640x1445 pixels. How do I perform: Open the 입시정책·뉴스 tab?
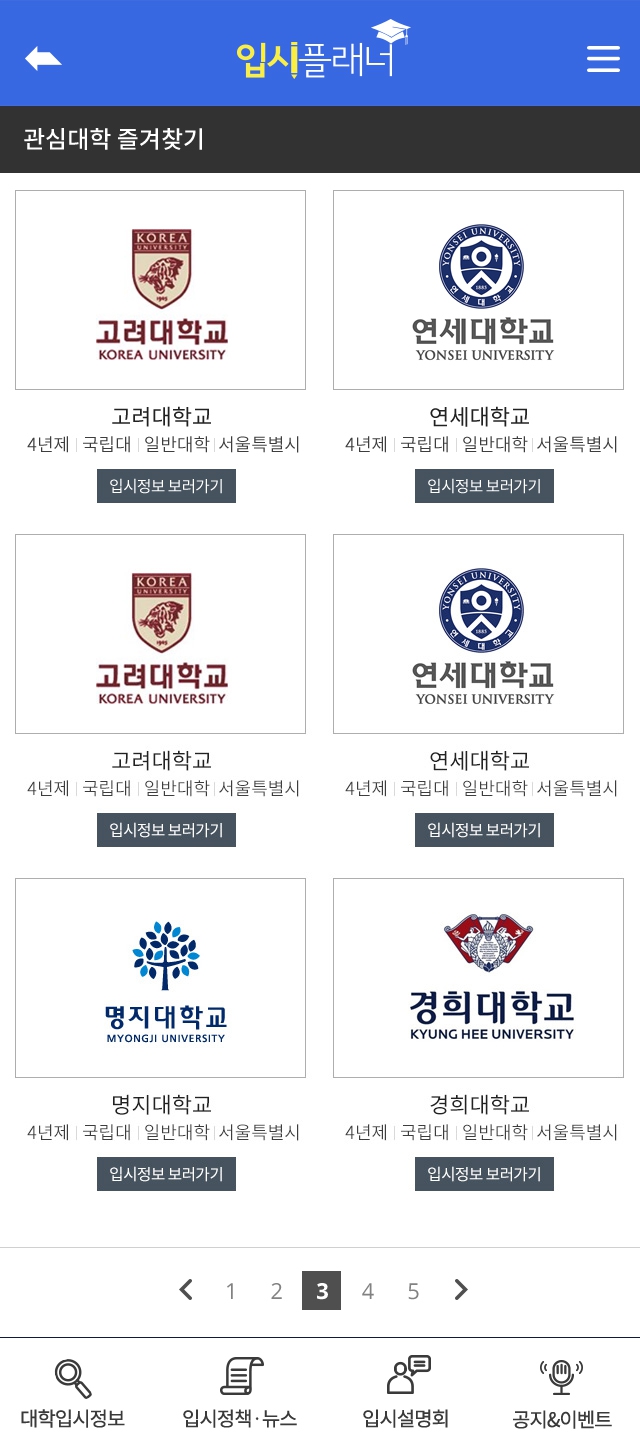[x=240, y=1392]
